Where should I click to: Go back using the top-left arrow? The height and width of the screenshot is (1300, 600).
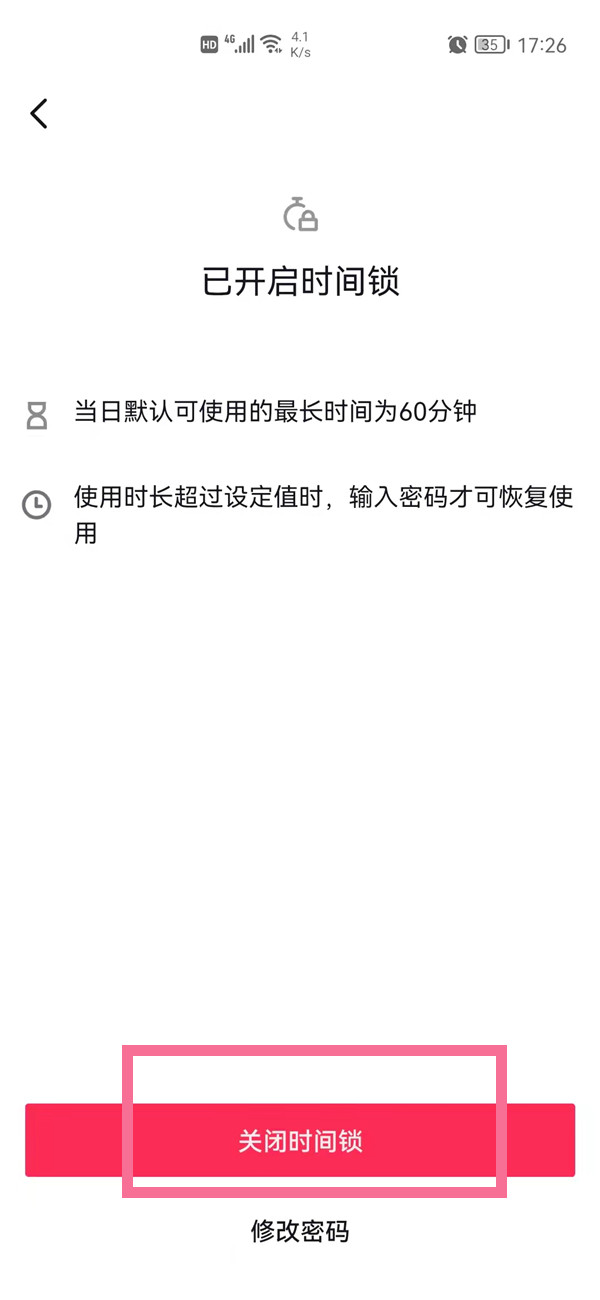(x=39, y=114)
